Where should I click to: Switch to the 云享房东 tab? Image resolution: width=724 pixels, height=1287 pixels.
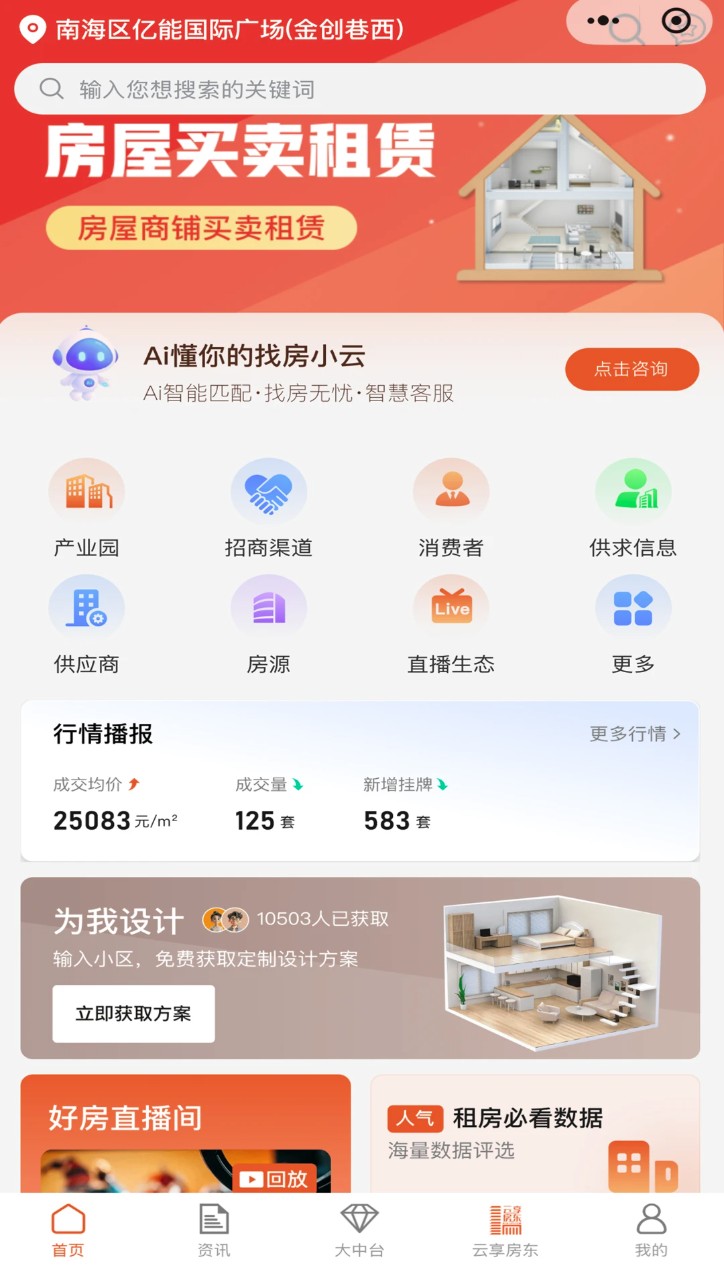505,1230
